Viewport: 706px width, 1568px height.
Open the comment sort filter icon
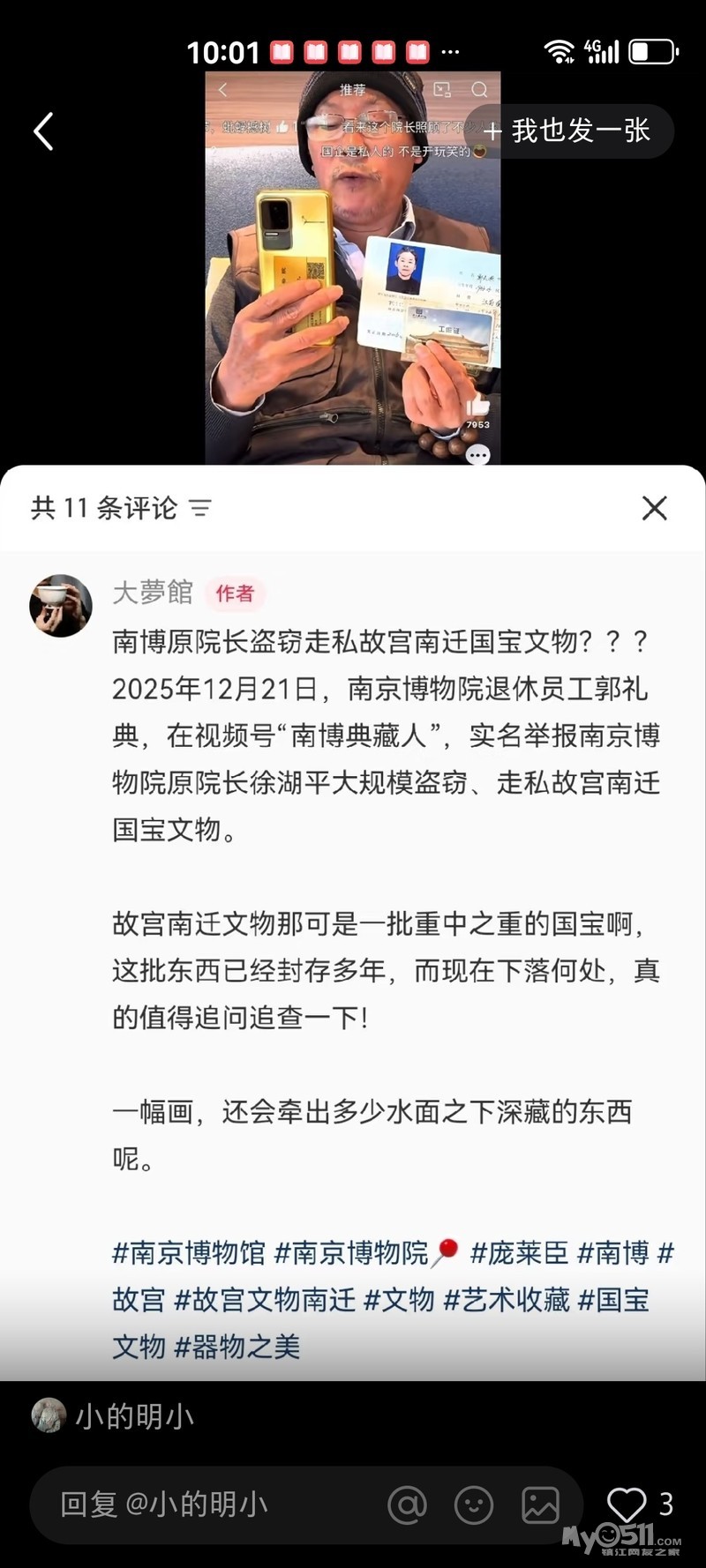(201, 508)
